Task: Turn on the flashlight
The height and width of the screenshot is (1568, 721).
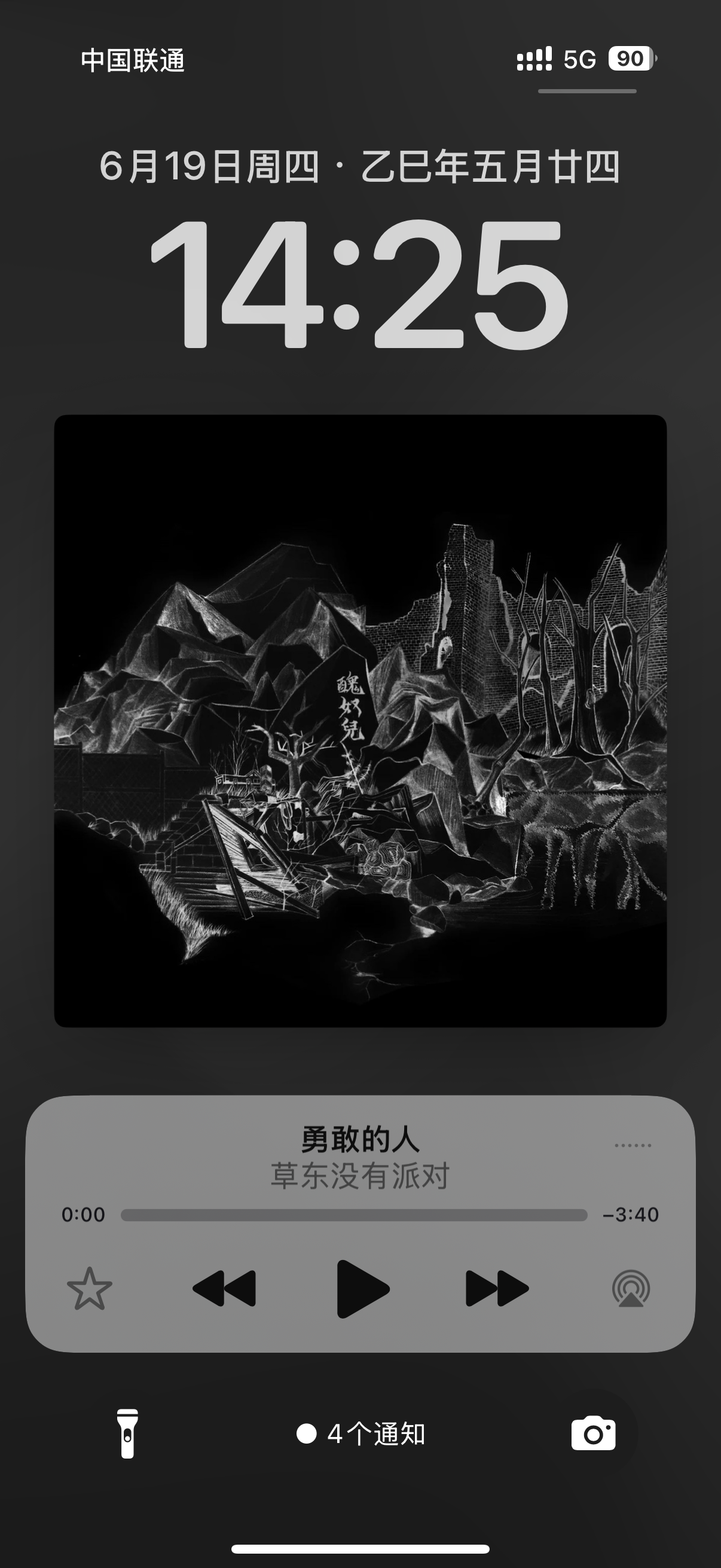Action: point(127,1433)
